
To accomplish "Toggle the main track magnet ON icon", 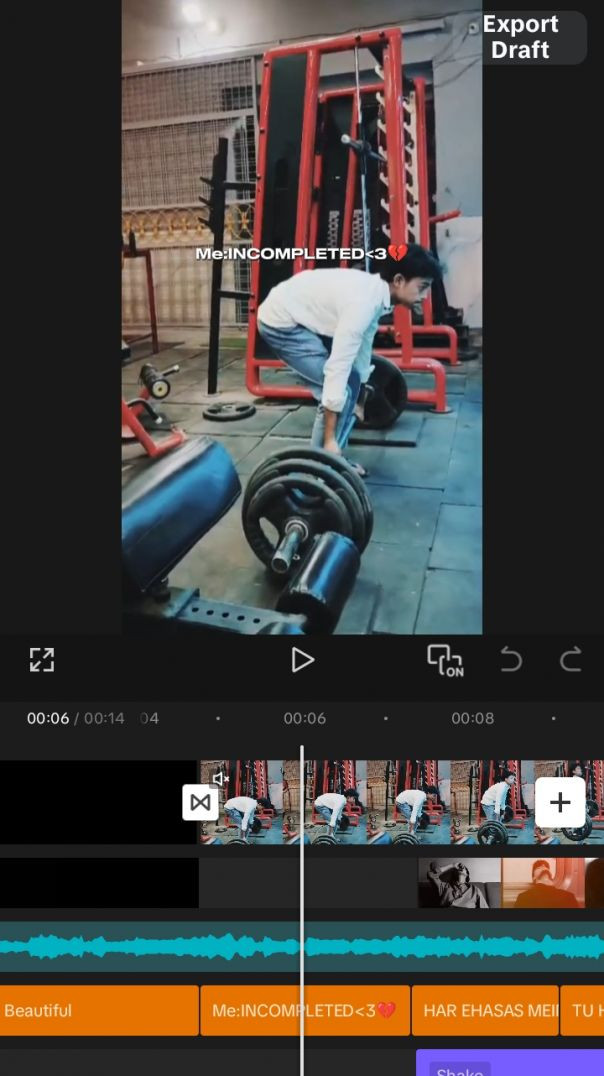I will coord(445,660).
